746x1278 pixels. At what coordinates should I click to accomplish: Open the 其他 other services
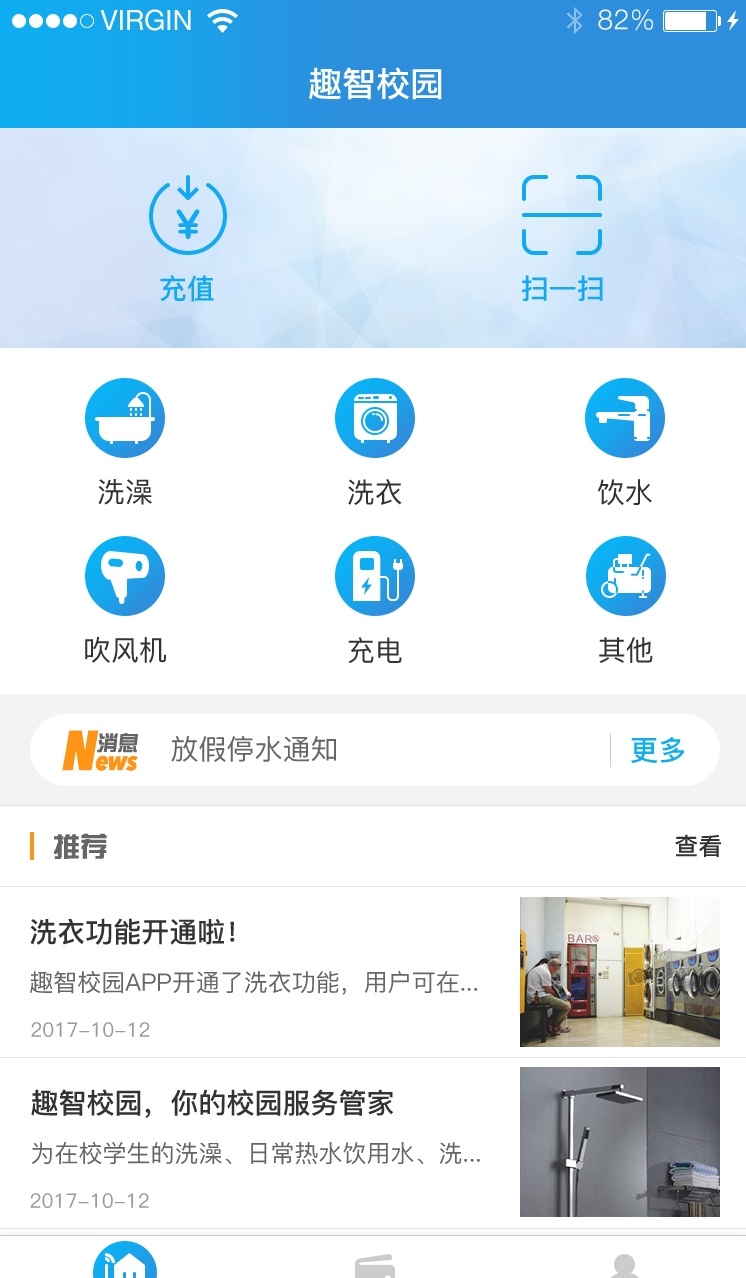click(624, 599)
